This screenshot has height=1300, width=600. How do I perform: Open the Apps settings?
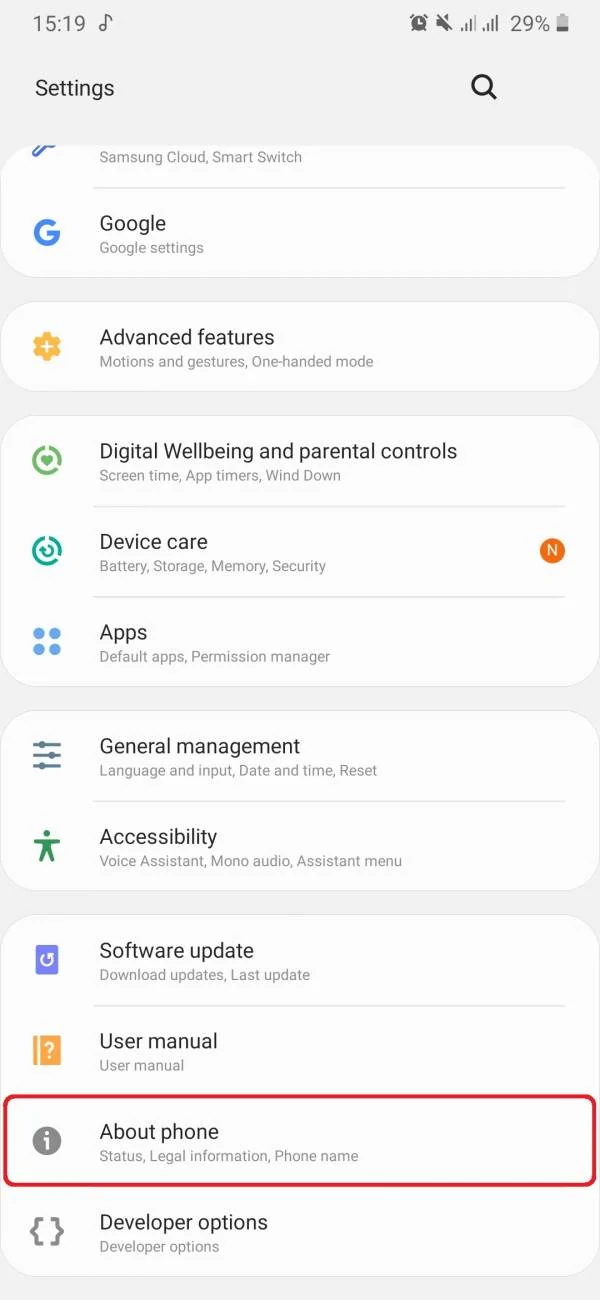[300, 643]
